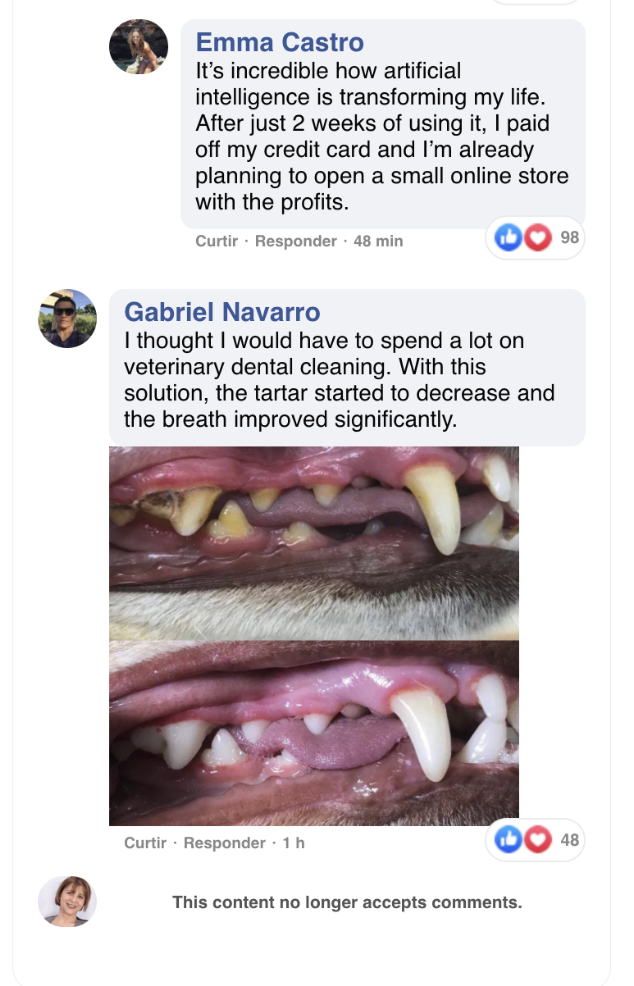The width and height of the screenshot is (634, 986).
Task: Tap Responder under Gabriel Navarro's comment
Action: (225, 843)
